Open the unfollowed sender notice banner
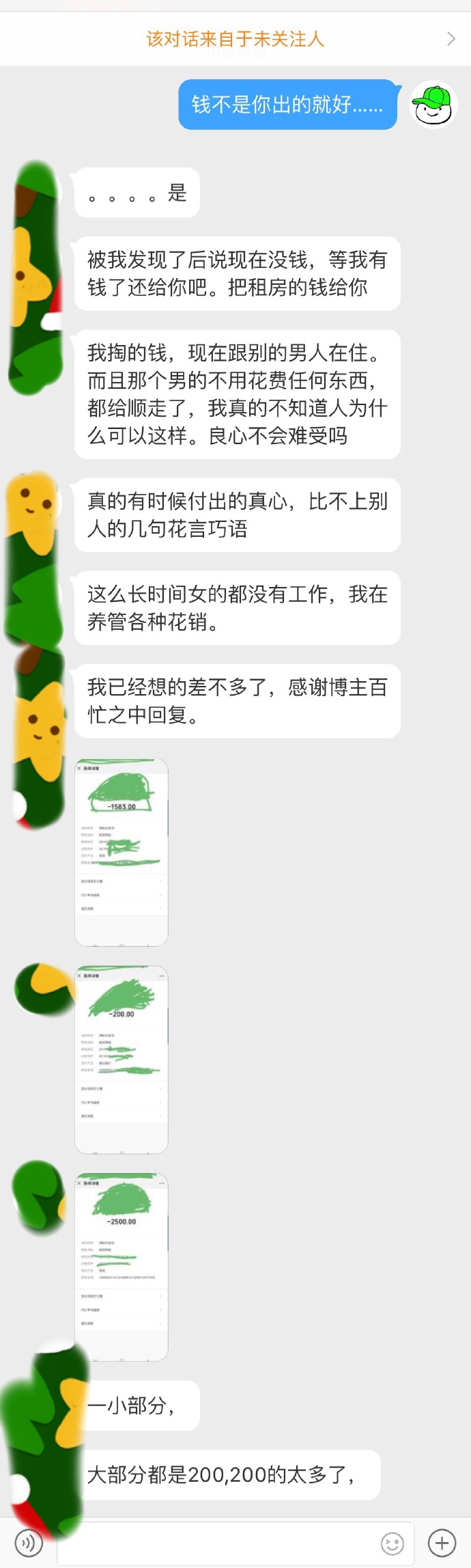Viewport: 471px width, 1568px height. coord(235,39)
